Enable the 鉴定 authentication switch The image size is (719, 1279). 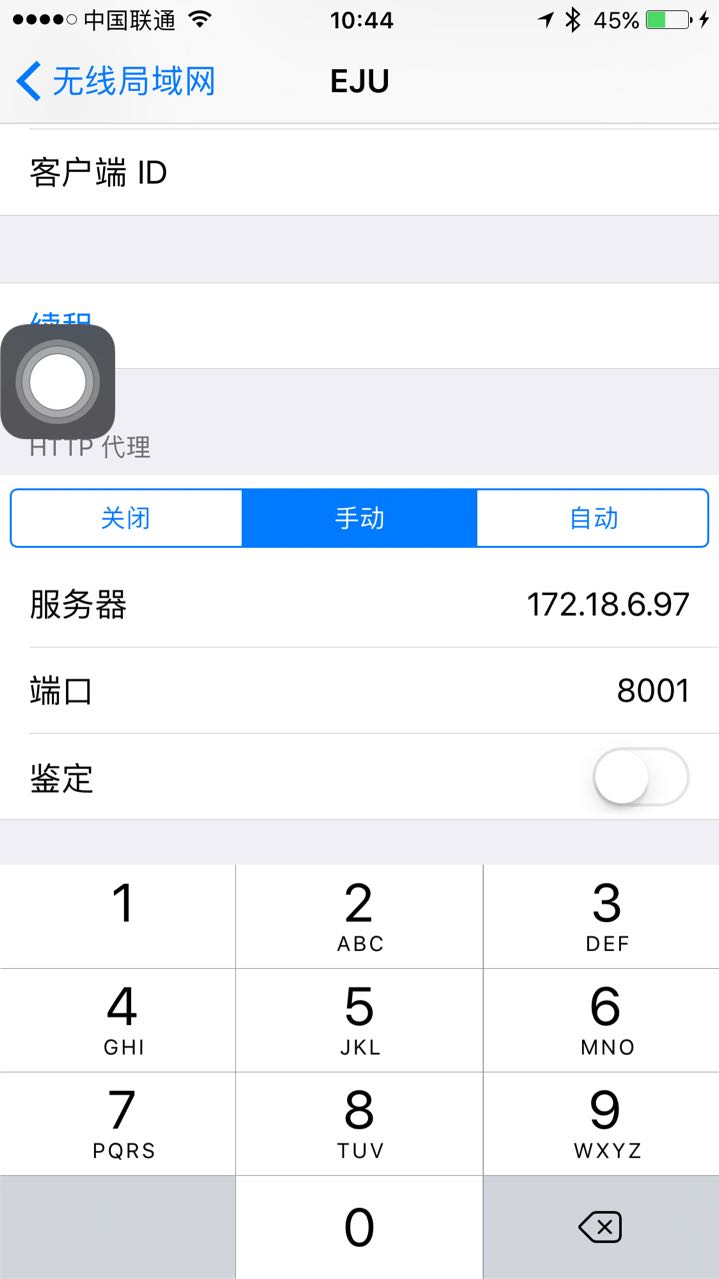tap(640, 776)
